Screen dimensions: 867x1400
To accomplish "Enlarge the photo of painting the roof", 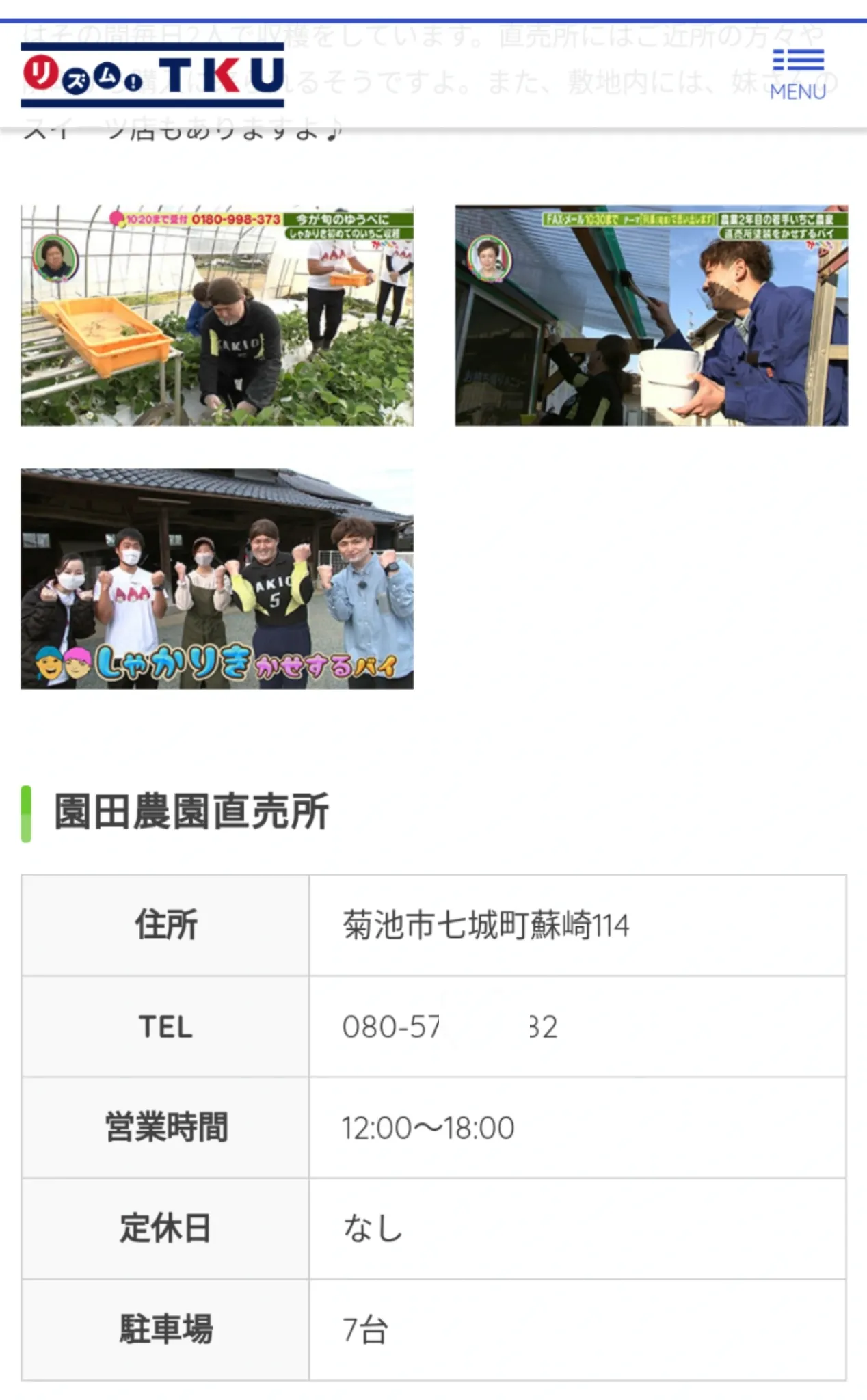I will click(651, 316).
